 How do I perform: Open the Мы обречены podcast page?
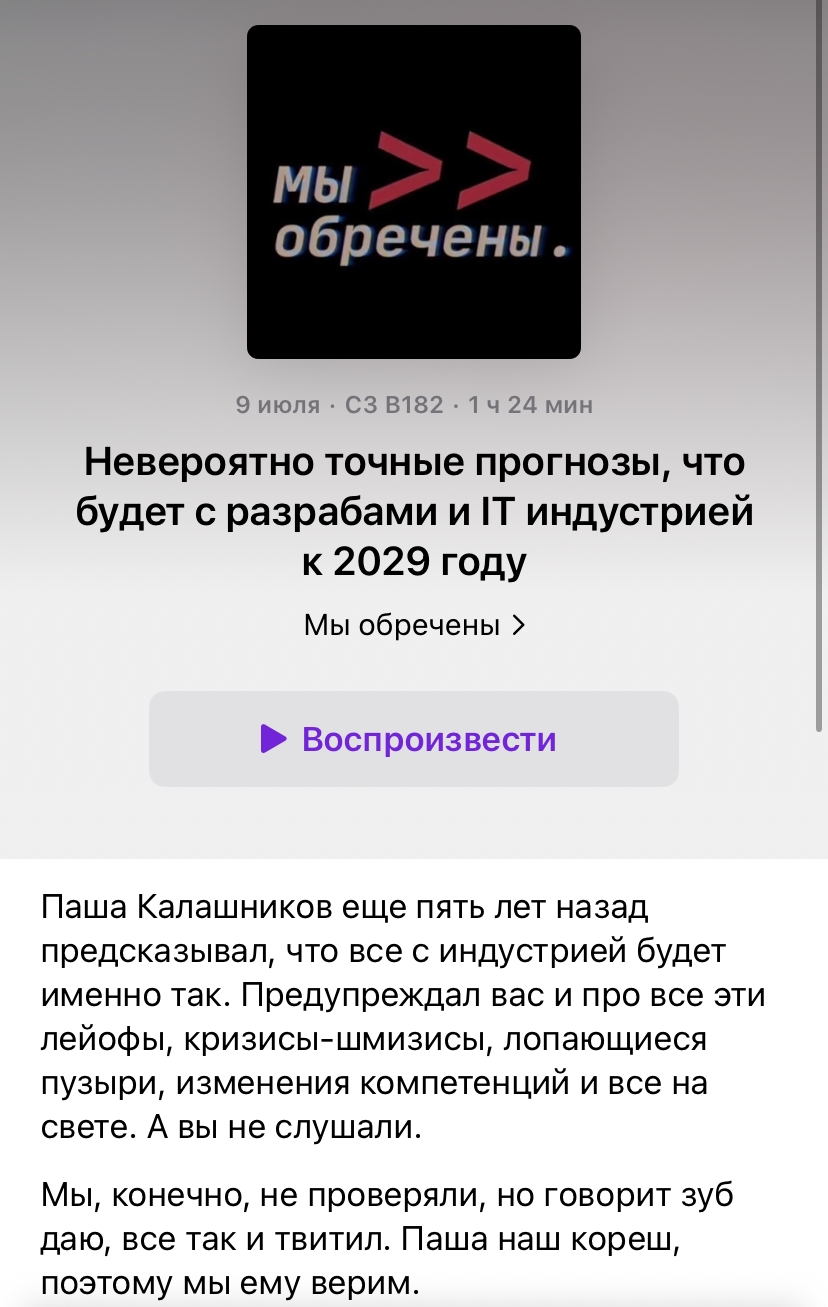coord(413,626)
